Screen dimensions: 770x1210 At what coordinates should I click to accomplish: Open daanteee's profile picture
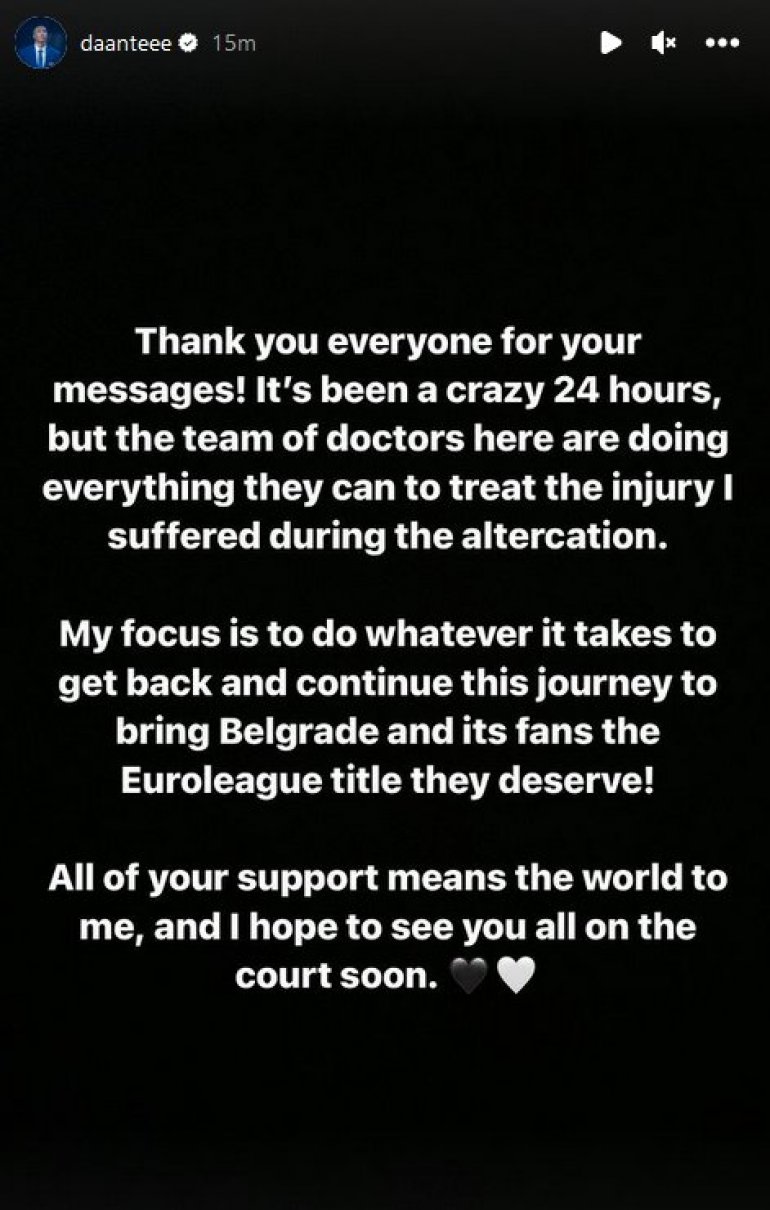point(41,43)
